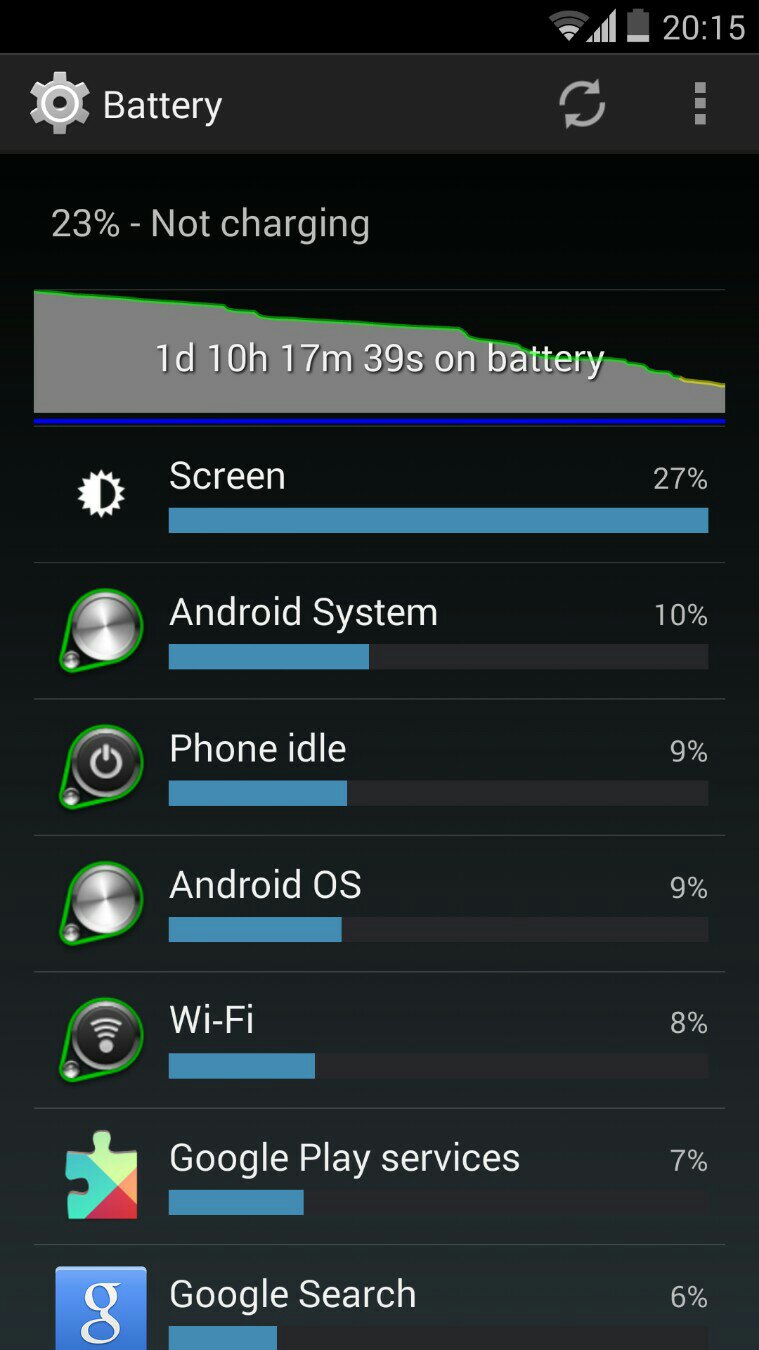This screenshot has width=759, height=1350.
Task: Go back via the Battery settings icon
Action: click(x=59, y=104)
